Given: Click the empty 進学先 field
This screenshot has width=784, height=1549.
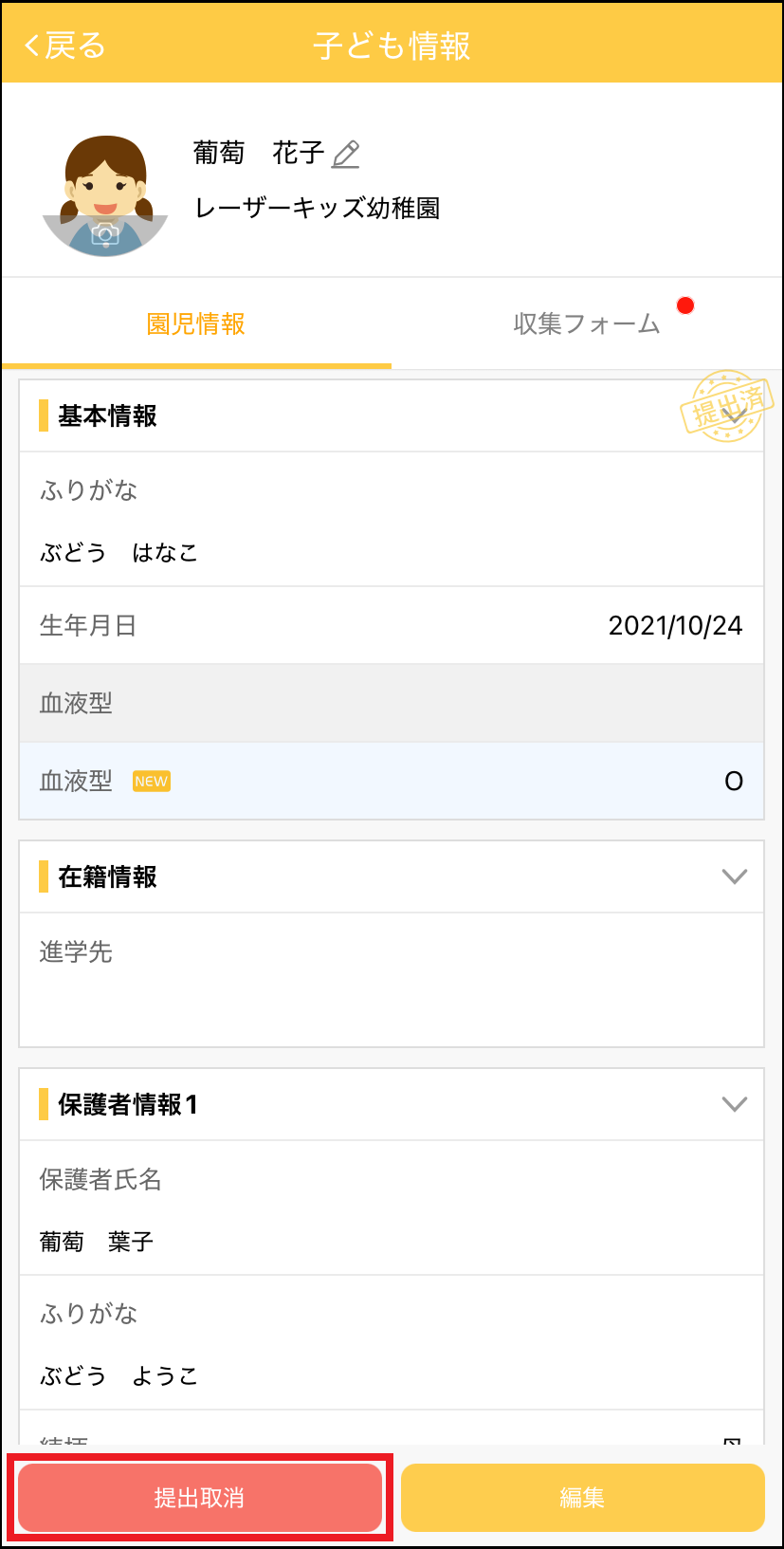Looking at the screenshot, I should (x=392, y=977).
